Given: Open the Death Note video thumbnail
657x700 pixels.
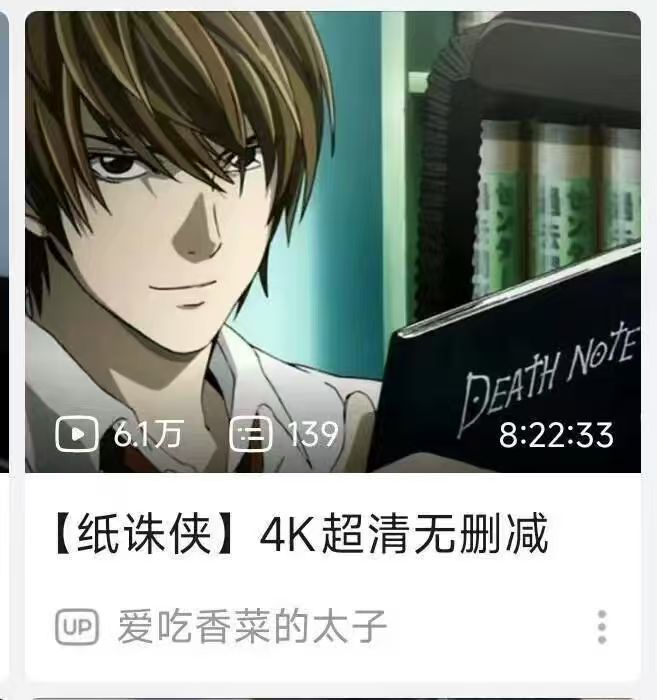Looking at the screenshot, I should click(333, 242).
